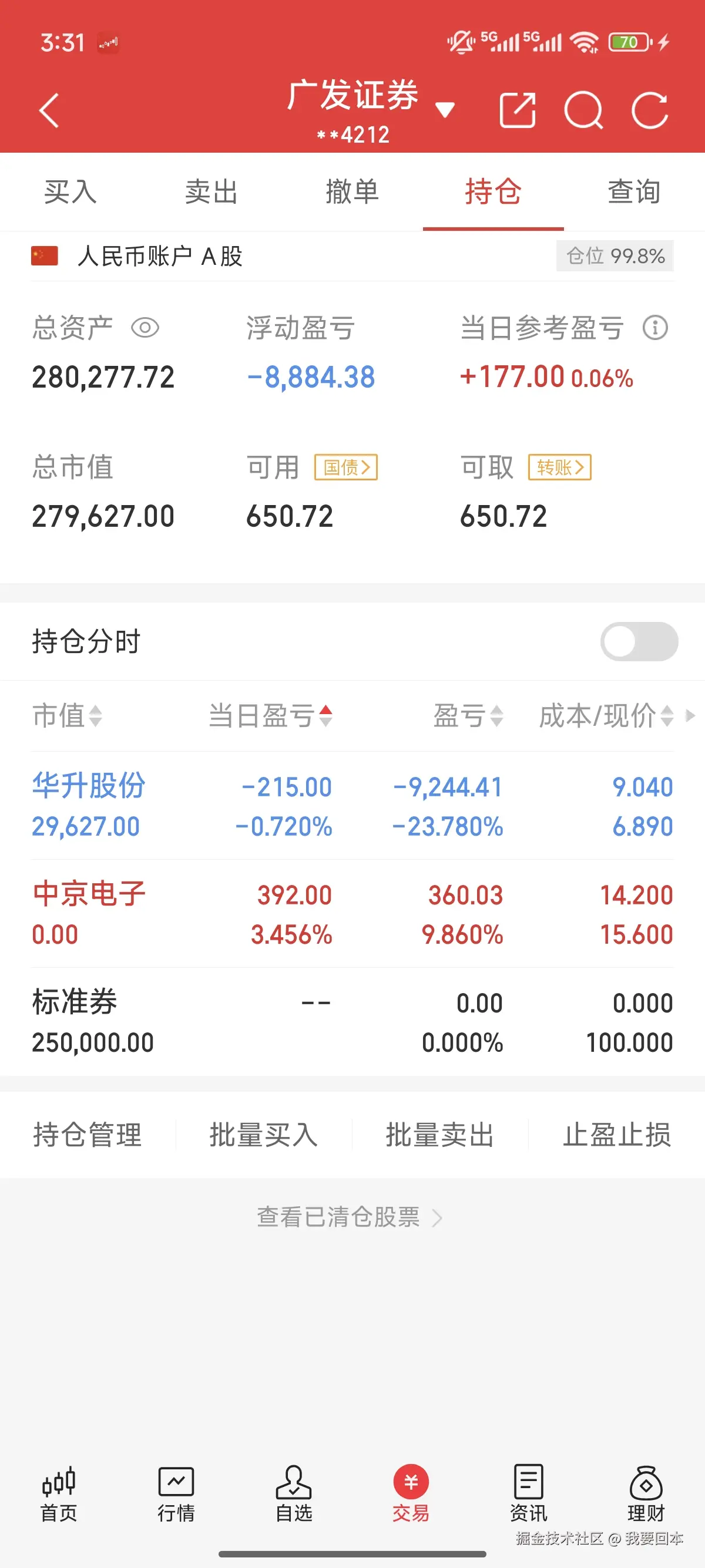Screen dimensions: 705x1568
Task: Open the info icon beside 当日参考盈亏
Action: point(655,328)
